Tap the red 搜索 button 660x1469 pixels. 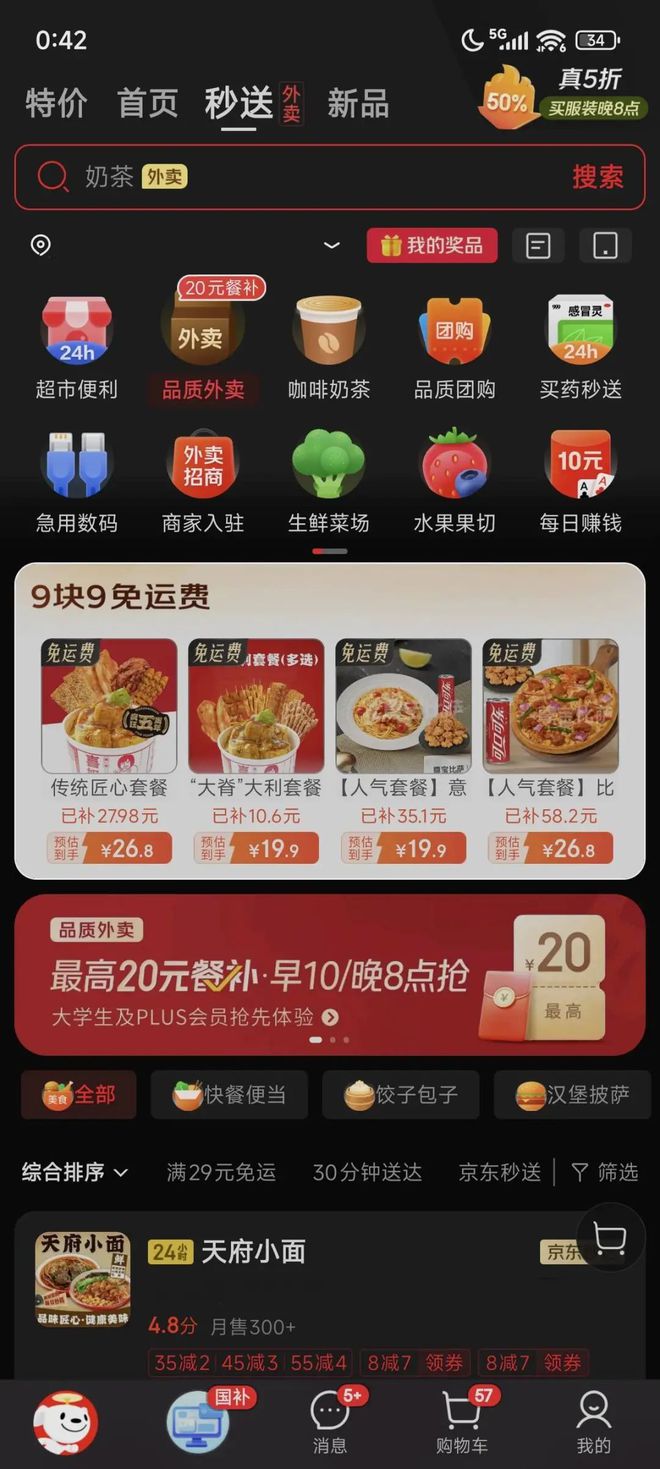[597, 177]
